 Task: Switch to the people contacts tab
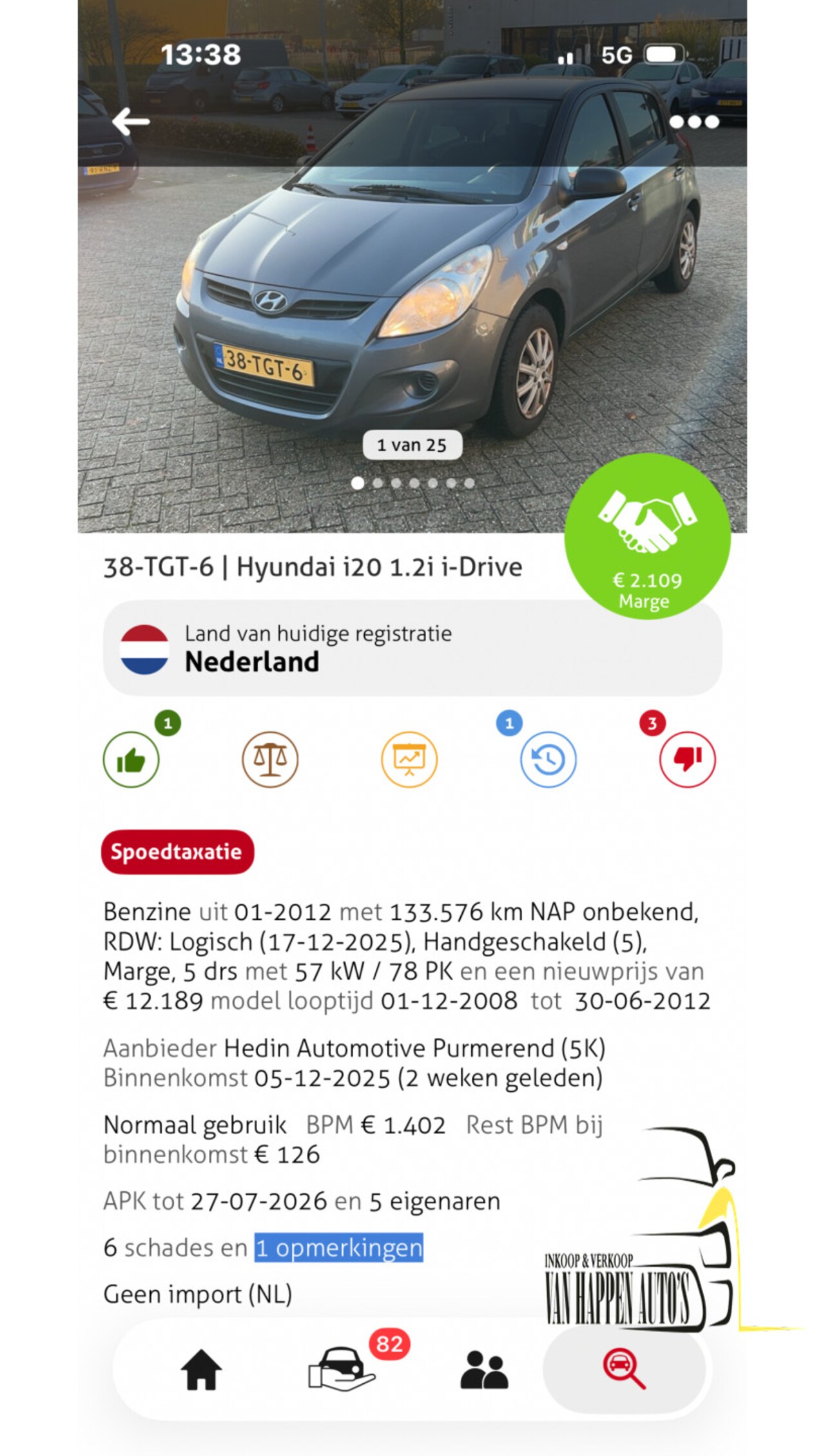[484, 1369]
